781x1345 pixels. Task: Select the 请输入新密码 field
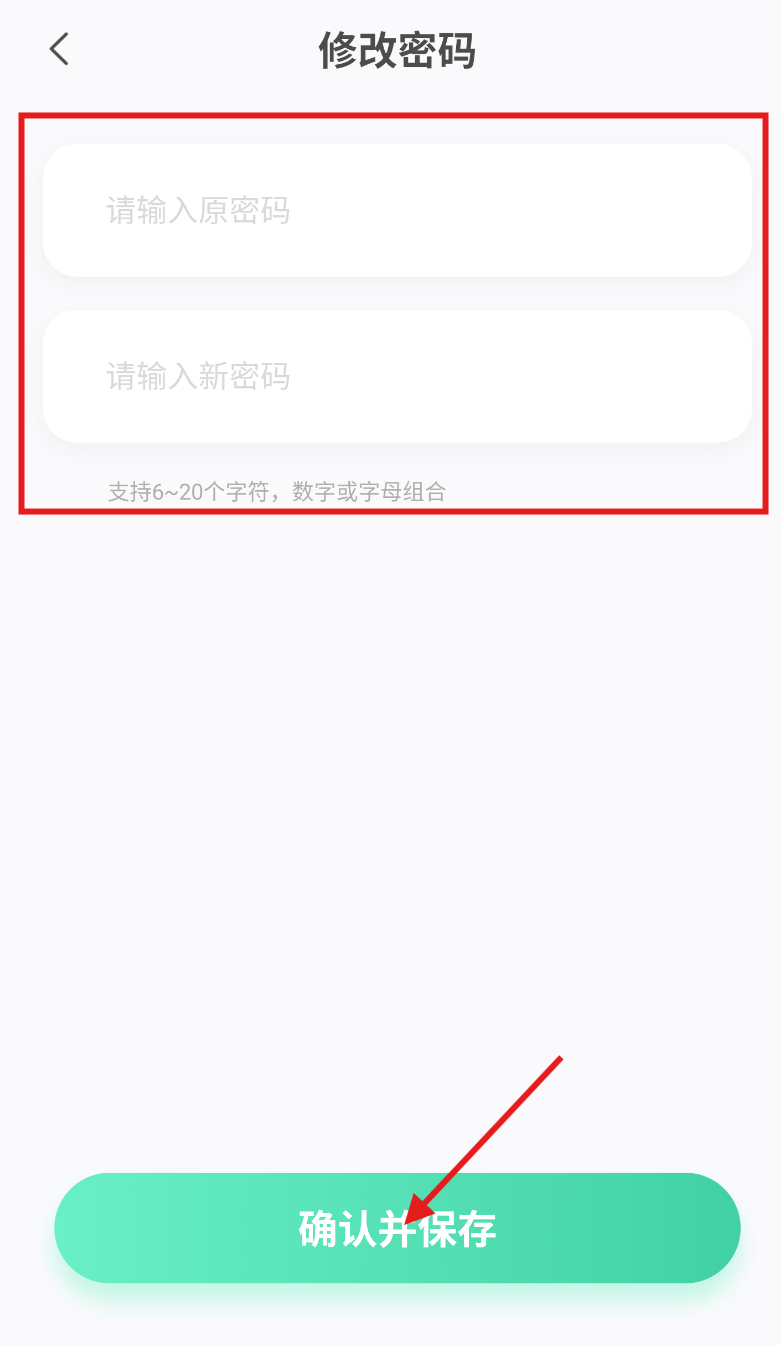tap(397, 376)
